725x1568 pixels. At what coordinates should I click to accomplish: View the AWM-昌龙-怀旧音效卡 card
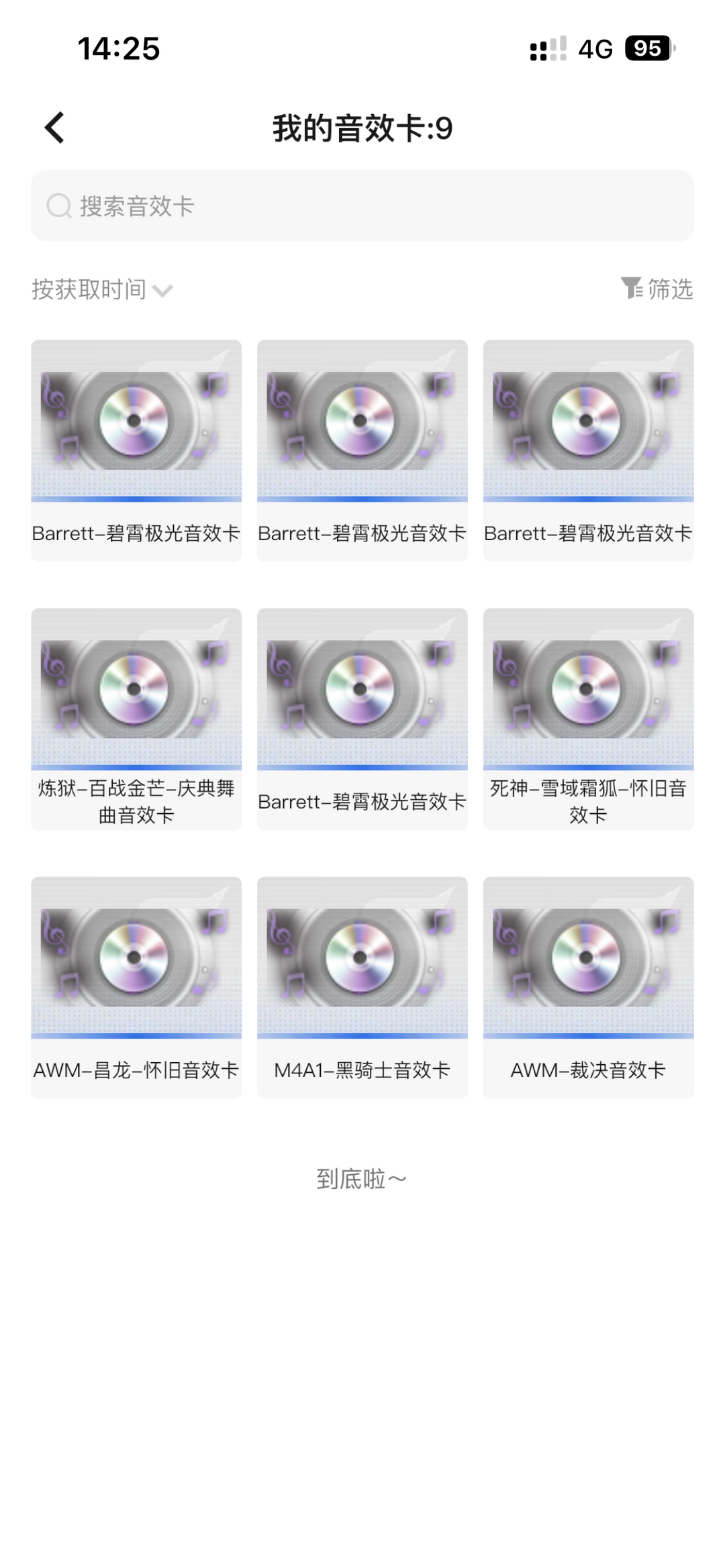[x=136, y=987]
